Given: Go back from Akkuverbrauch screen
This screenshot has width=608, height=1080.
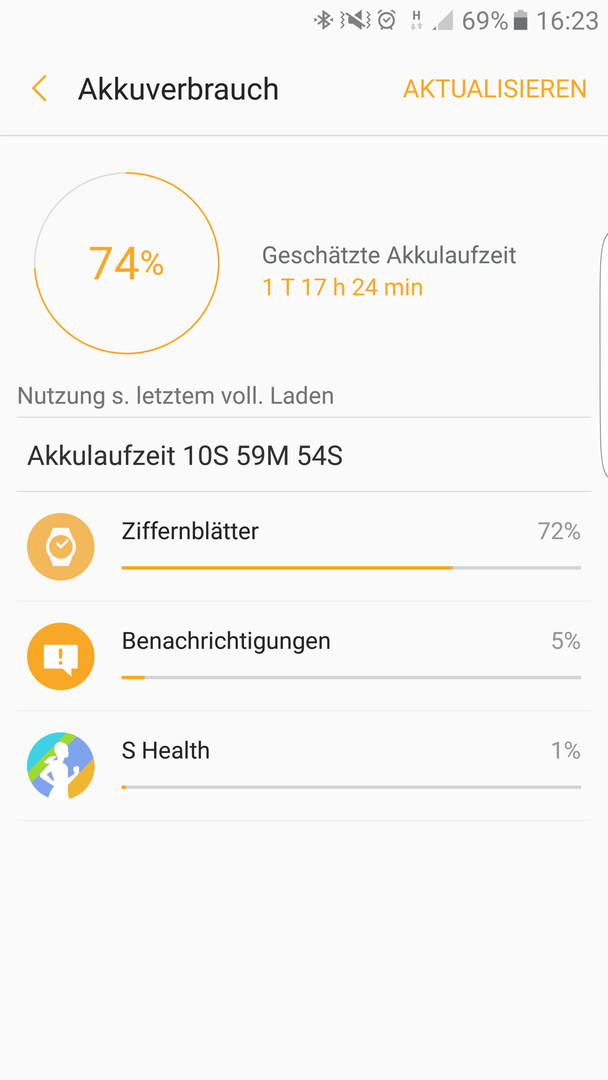Looking at the screenshot, I should (x=39, y=90).
